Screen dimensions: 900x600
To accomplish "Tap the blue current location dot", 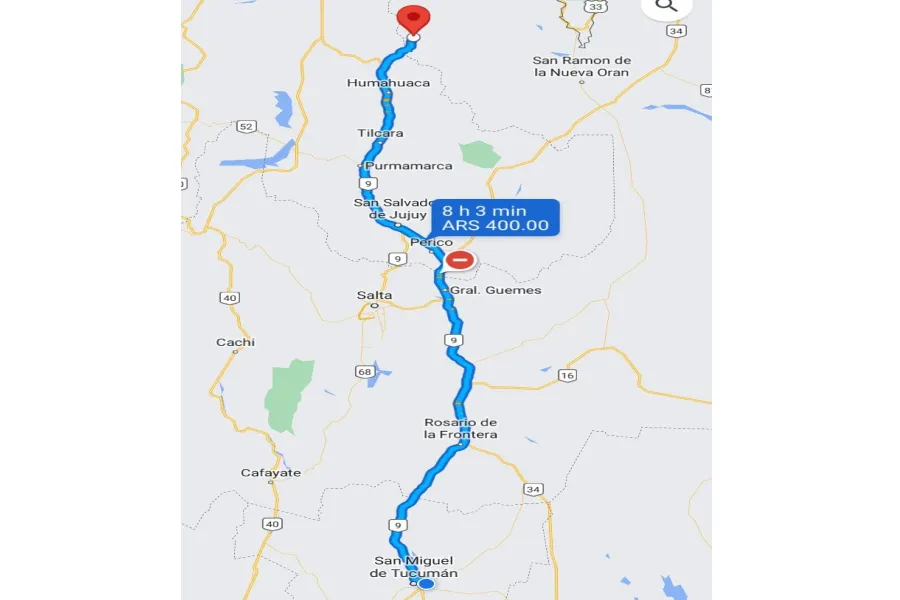I will [x=426, y=584].
